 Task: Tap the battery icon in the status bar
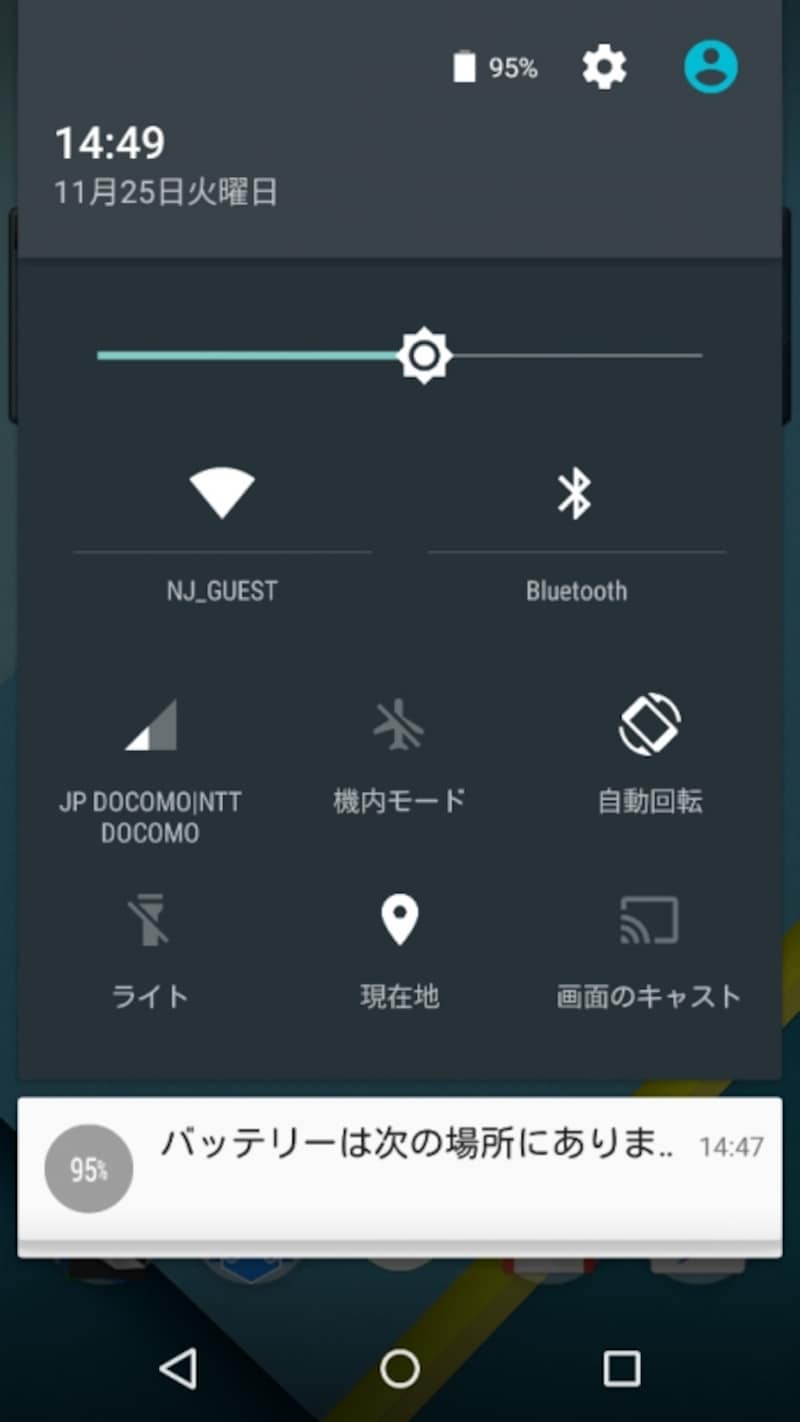click(x=462, y=66)
